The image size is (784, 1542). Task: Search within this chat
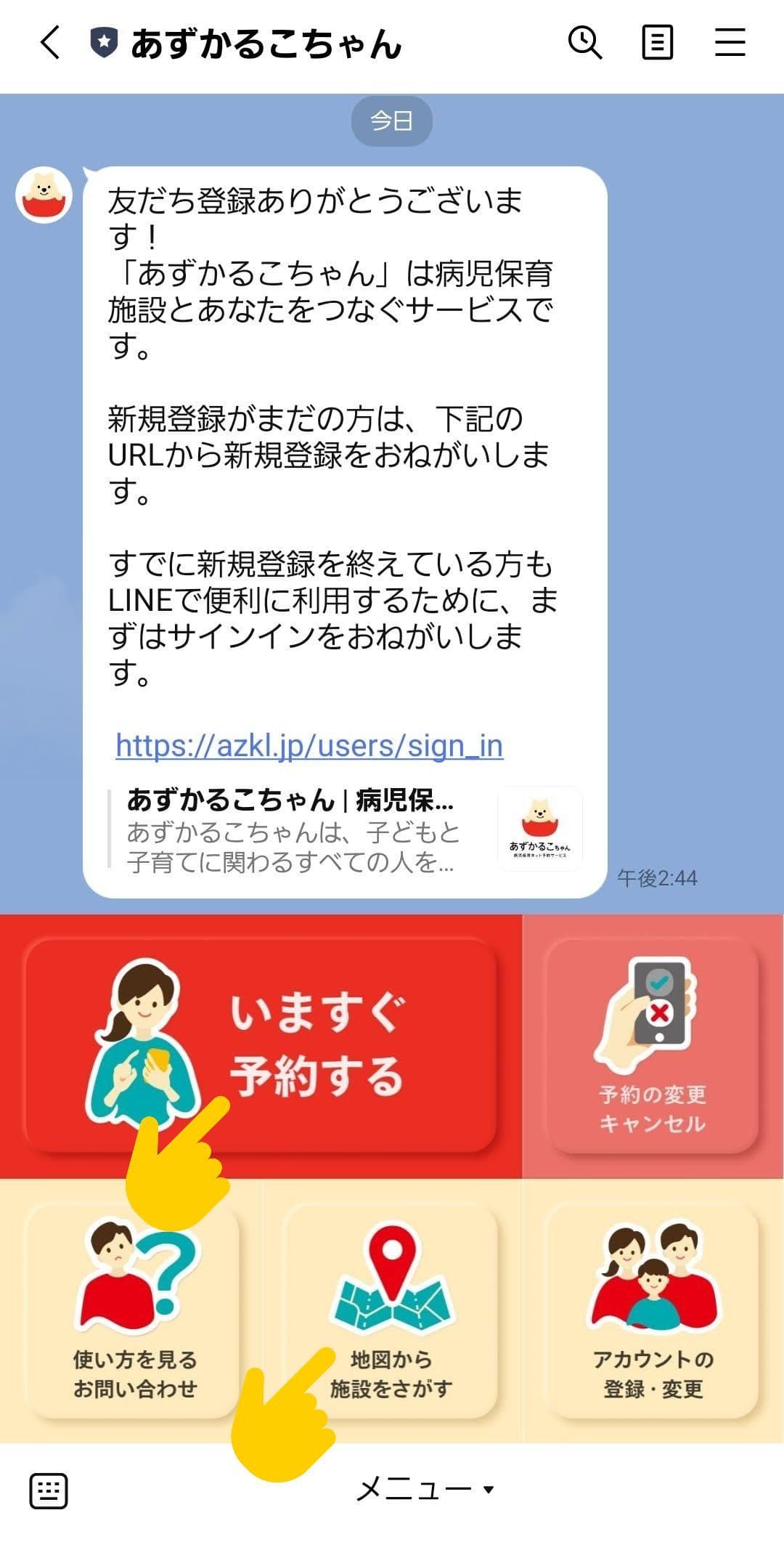click(x=584, y=43)
